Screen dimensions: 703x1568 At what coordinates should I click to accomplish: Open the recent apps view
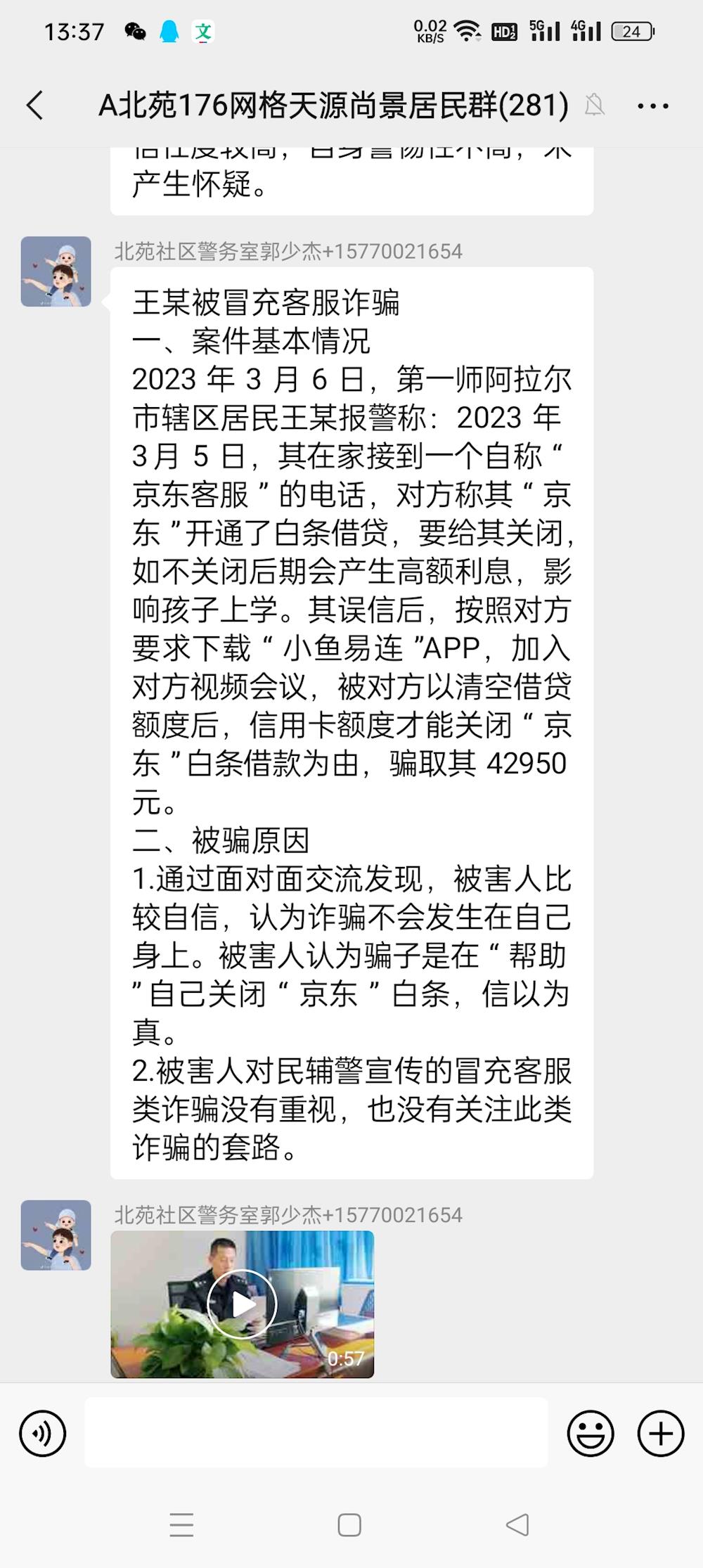click(x=181, y=1525)
